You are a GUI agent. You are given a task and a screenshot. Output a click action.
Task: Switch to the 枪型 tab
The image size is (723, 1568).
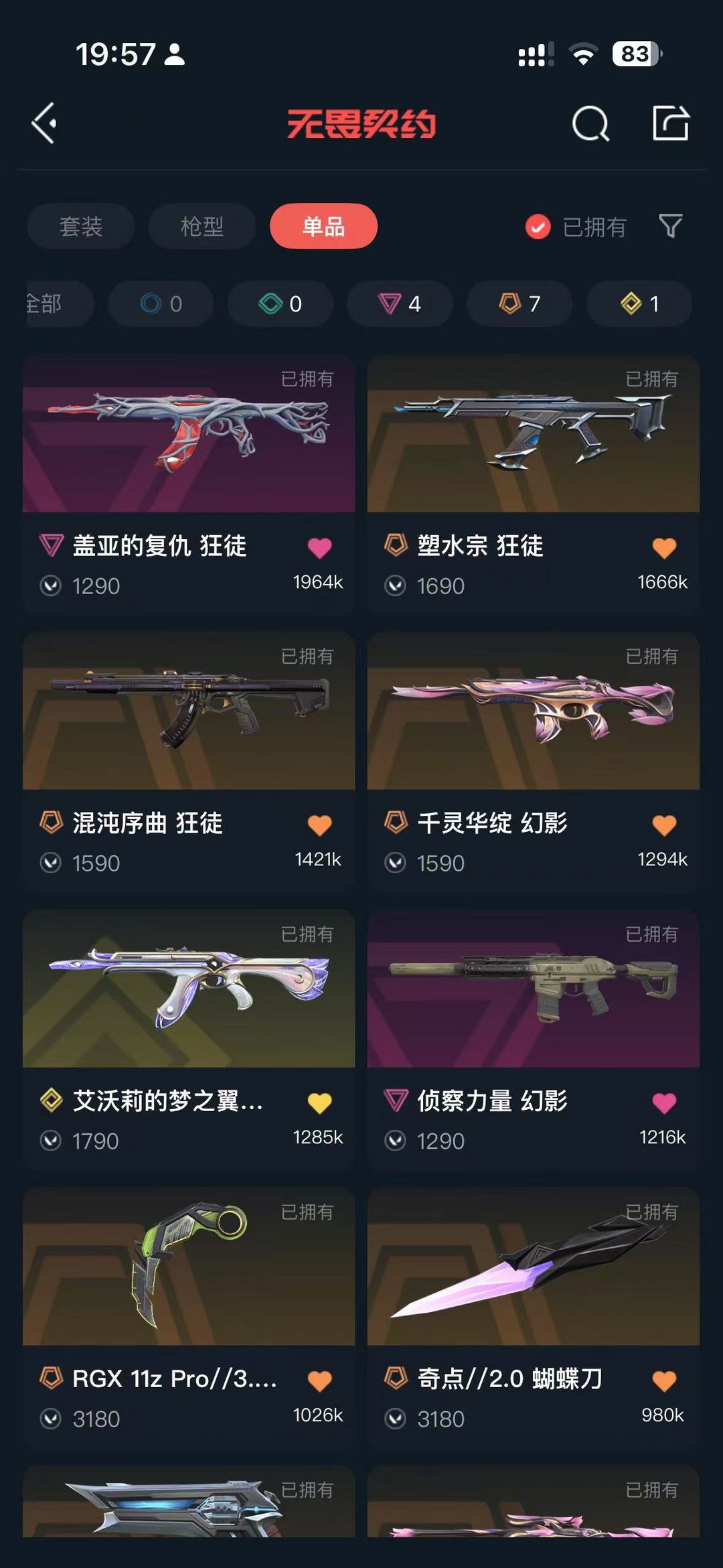pyautogui.click(x=202, y=226)
